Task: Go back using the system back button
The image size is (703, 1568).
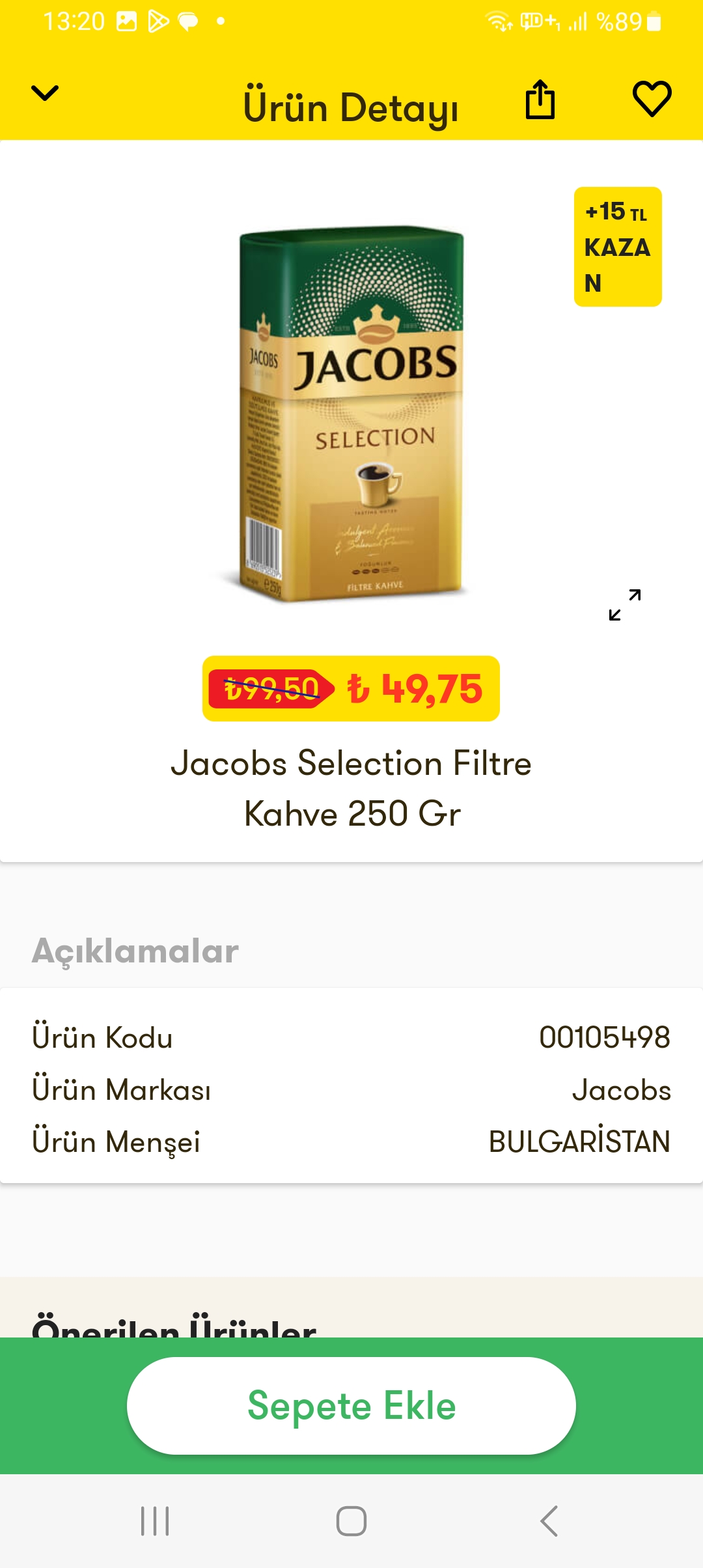Action: [x=549, y=1521]
